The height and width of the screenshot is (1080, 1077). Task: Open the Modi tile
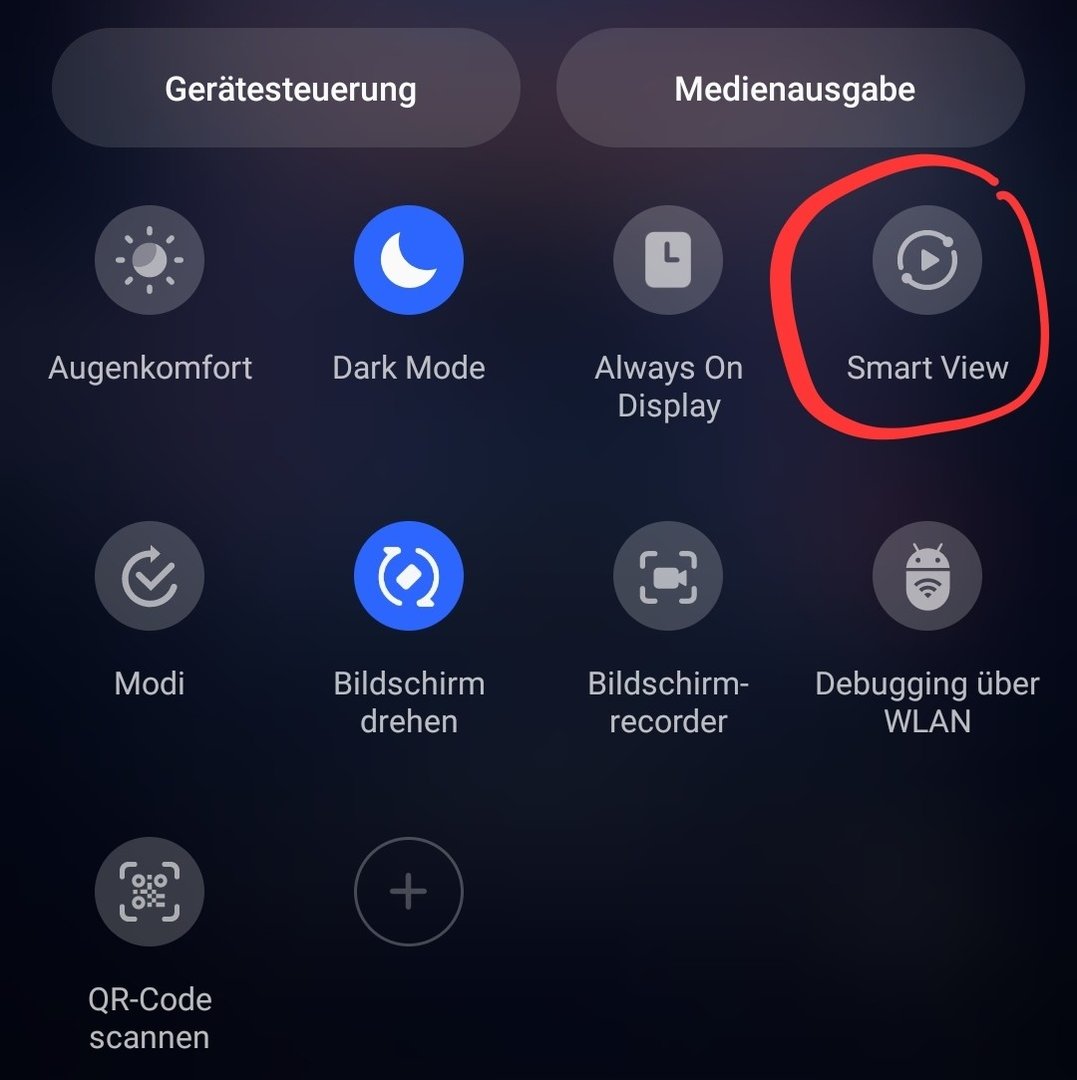pos(150,576)
